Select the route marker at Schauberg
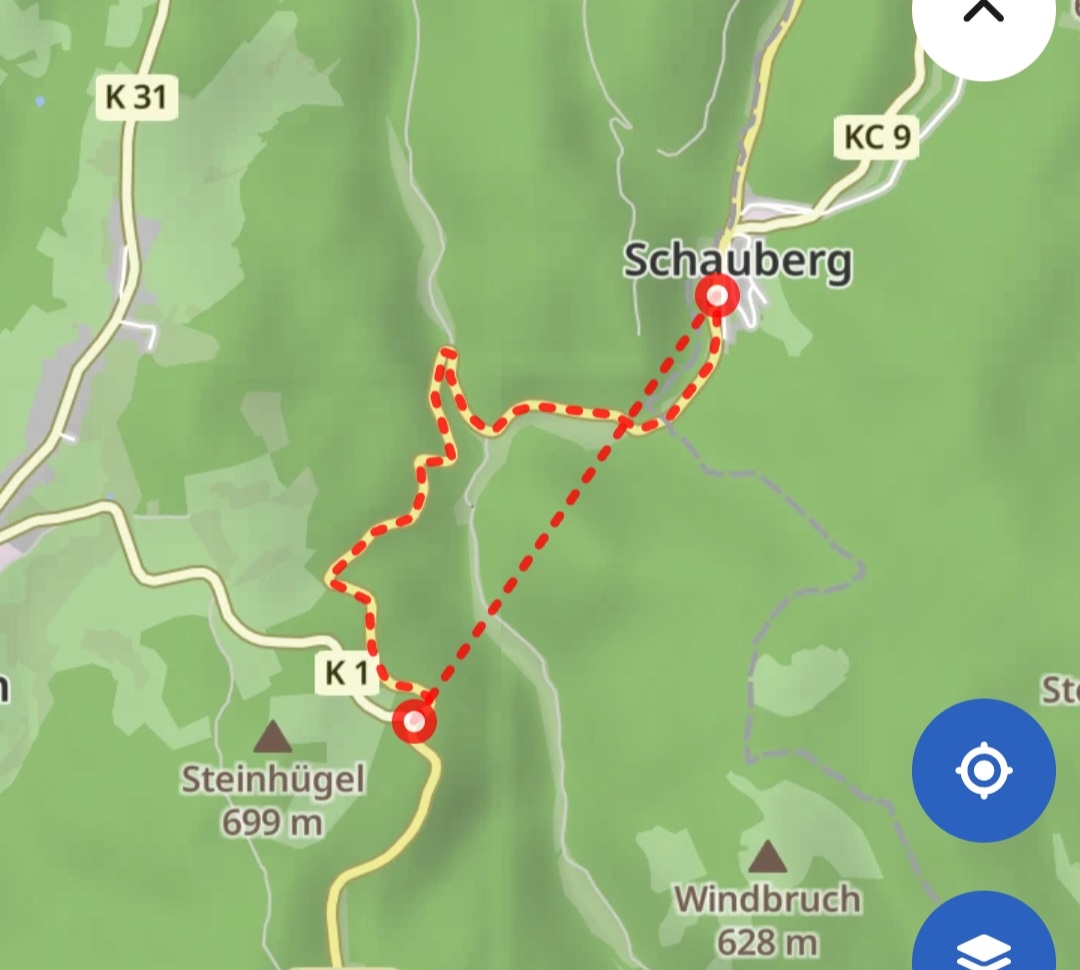1080x970 pixels. pos(717,297)
